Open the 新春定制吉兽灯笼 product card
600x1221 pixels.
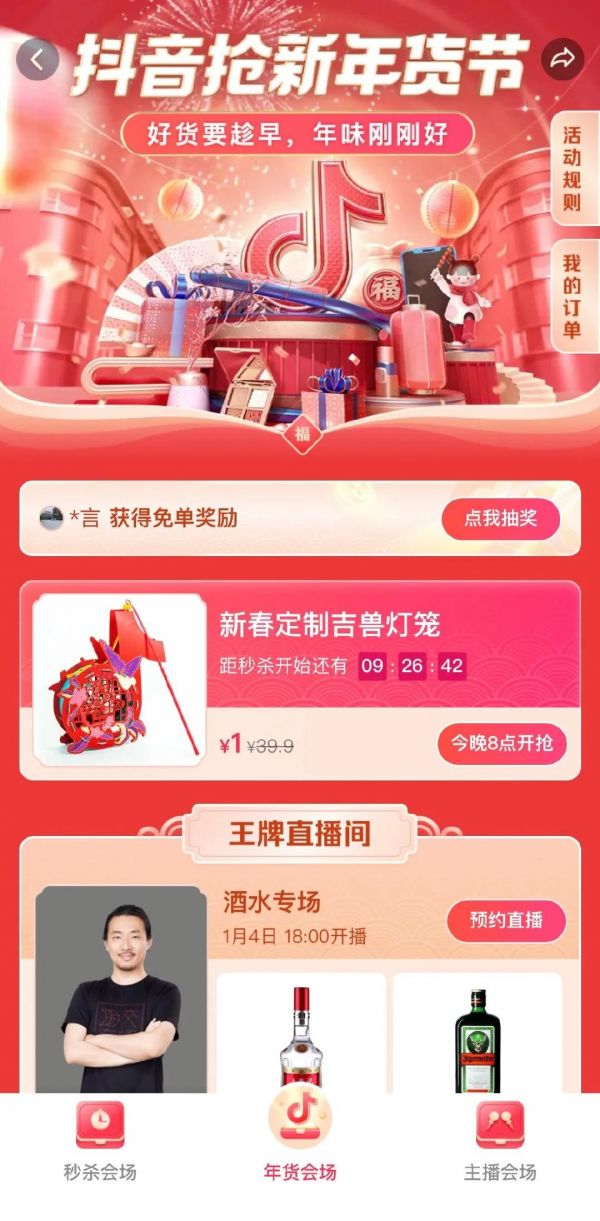tap(300, 680)
